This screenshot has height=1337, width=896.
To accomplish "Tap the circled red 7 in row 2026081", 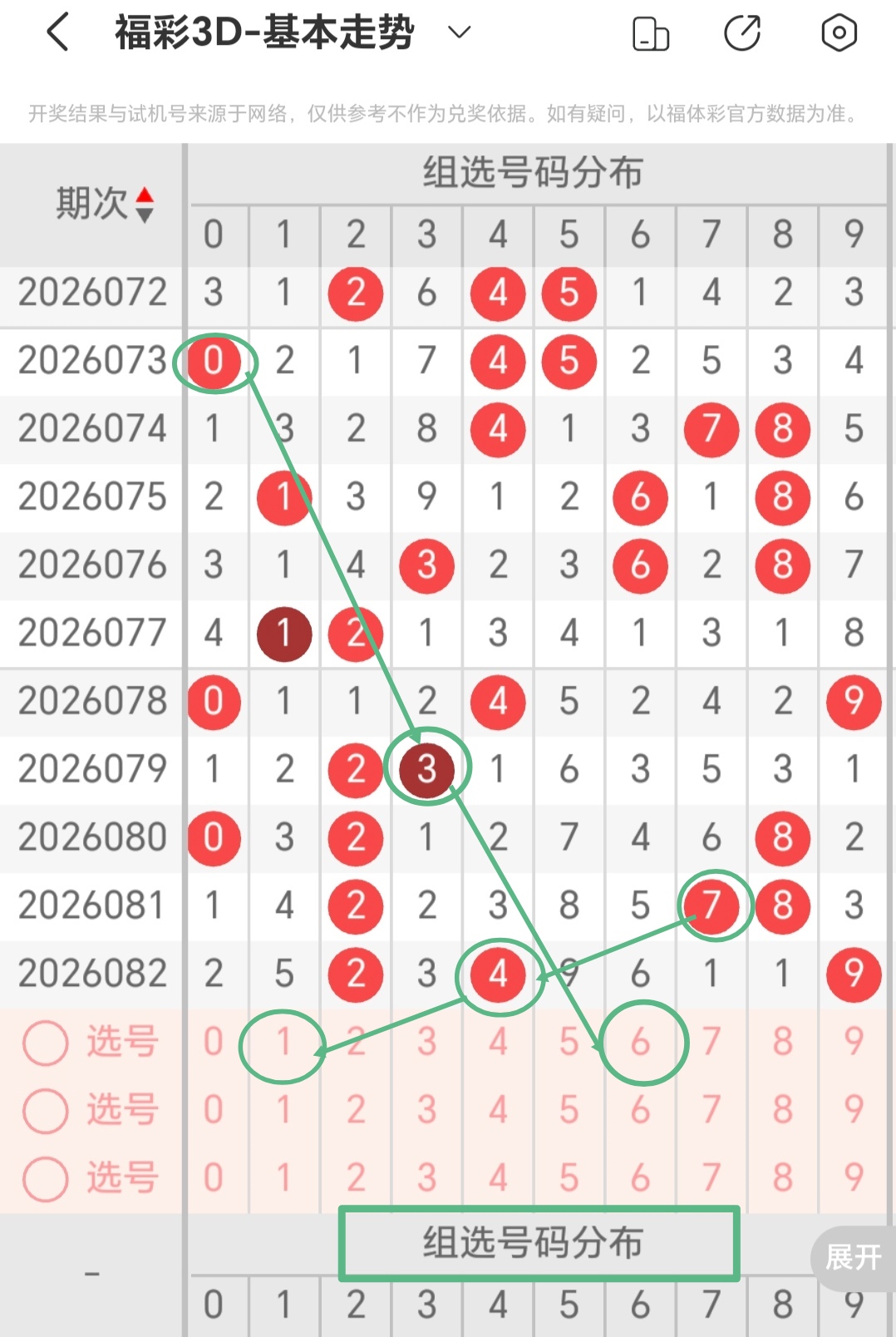I will tap(711, 906).
